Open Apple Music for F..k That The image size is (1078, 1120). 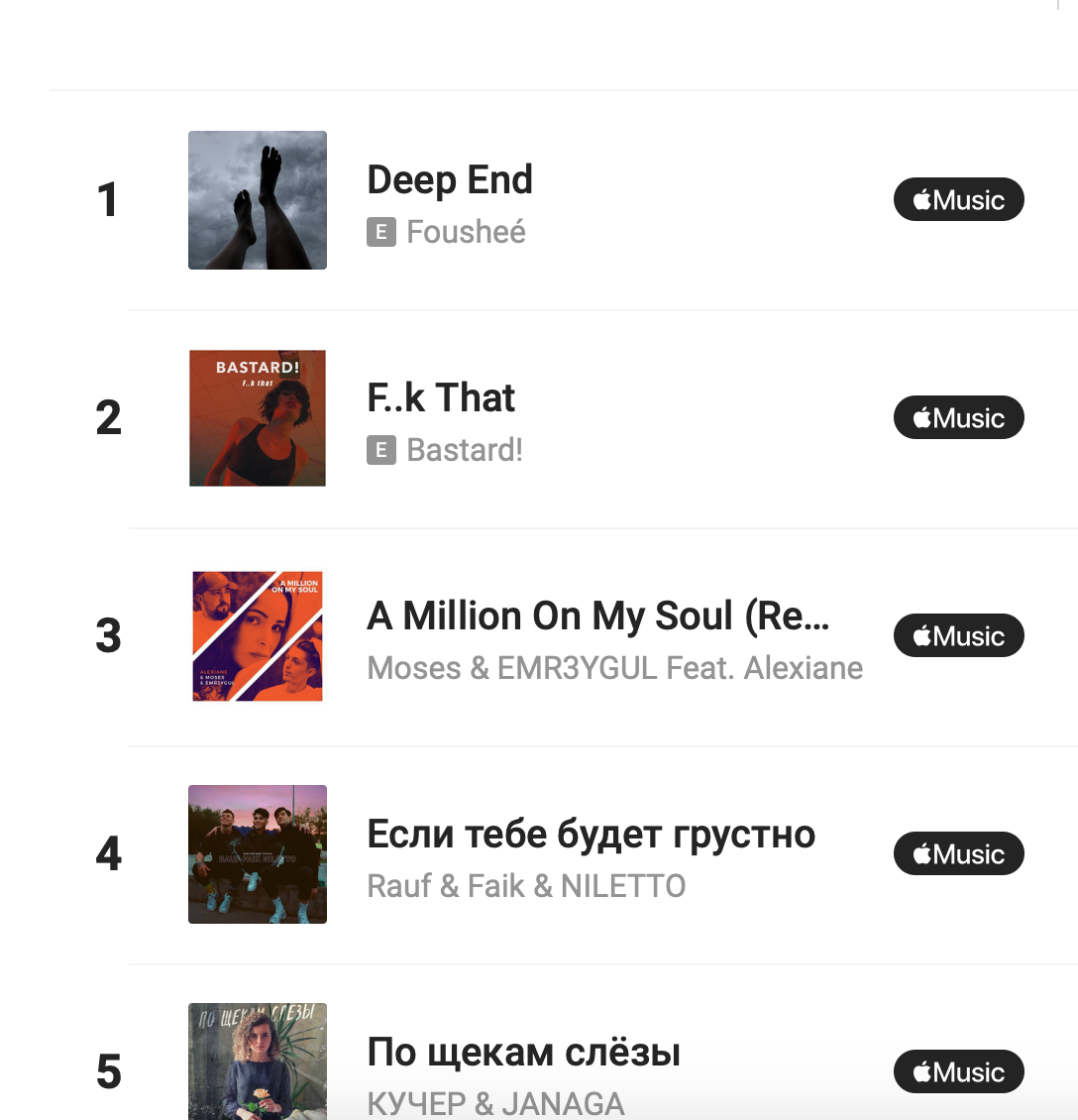(x=958, y=418)
